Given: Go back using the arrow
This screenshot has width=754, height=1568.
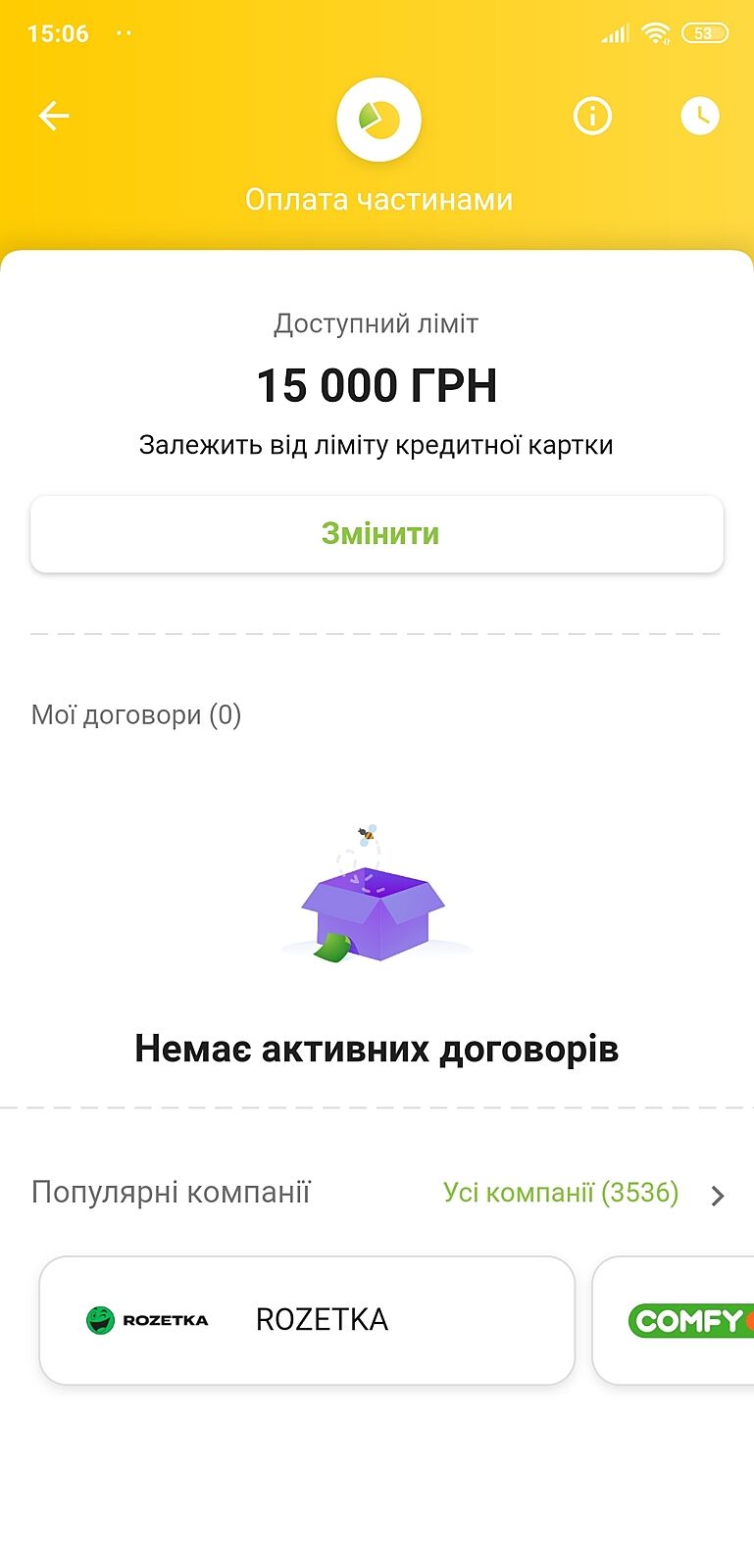Looking at the screenshot, I should coord(54,117).
